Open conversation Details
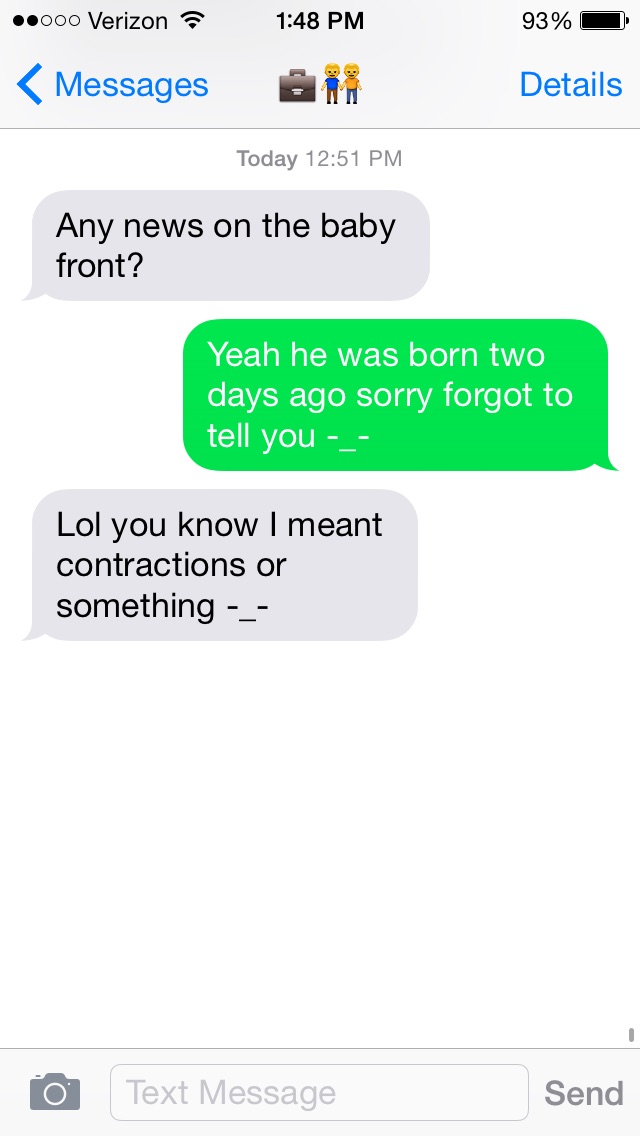Screen dimensions: 640x1136 (570, 85)
